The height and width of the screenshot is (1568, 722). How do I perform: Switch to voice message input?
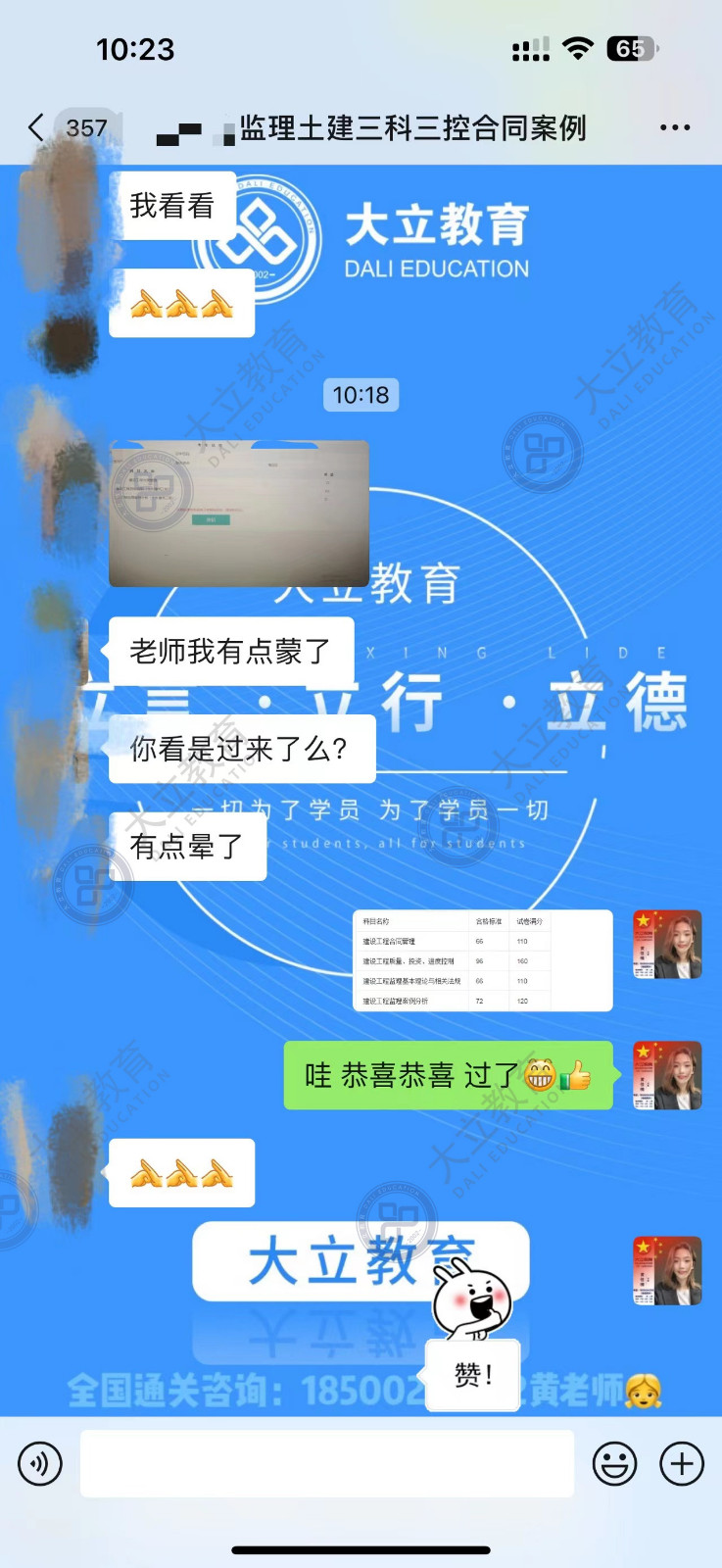point(40,1464)
